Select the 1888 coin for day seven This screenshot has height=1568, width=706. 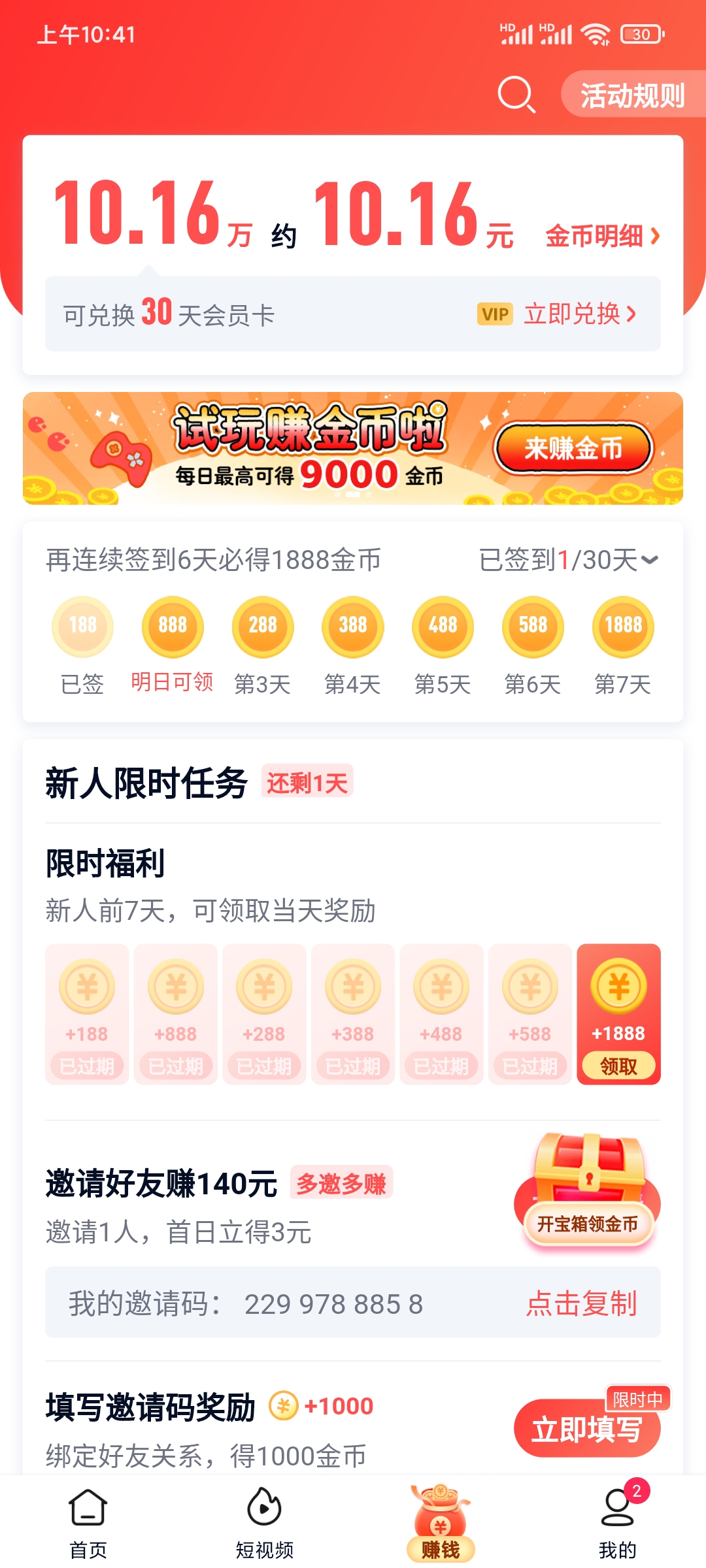pos(622,626)
